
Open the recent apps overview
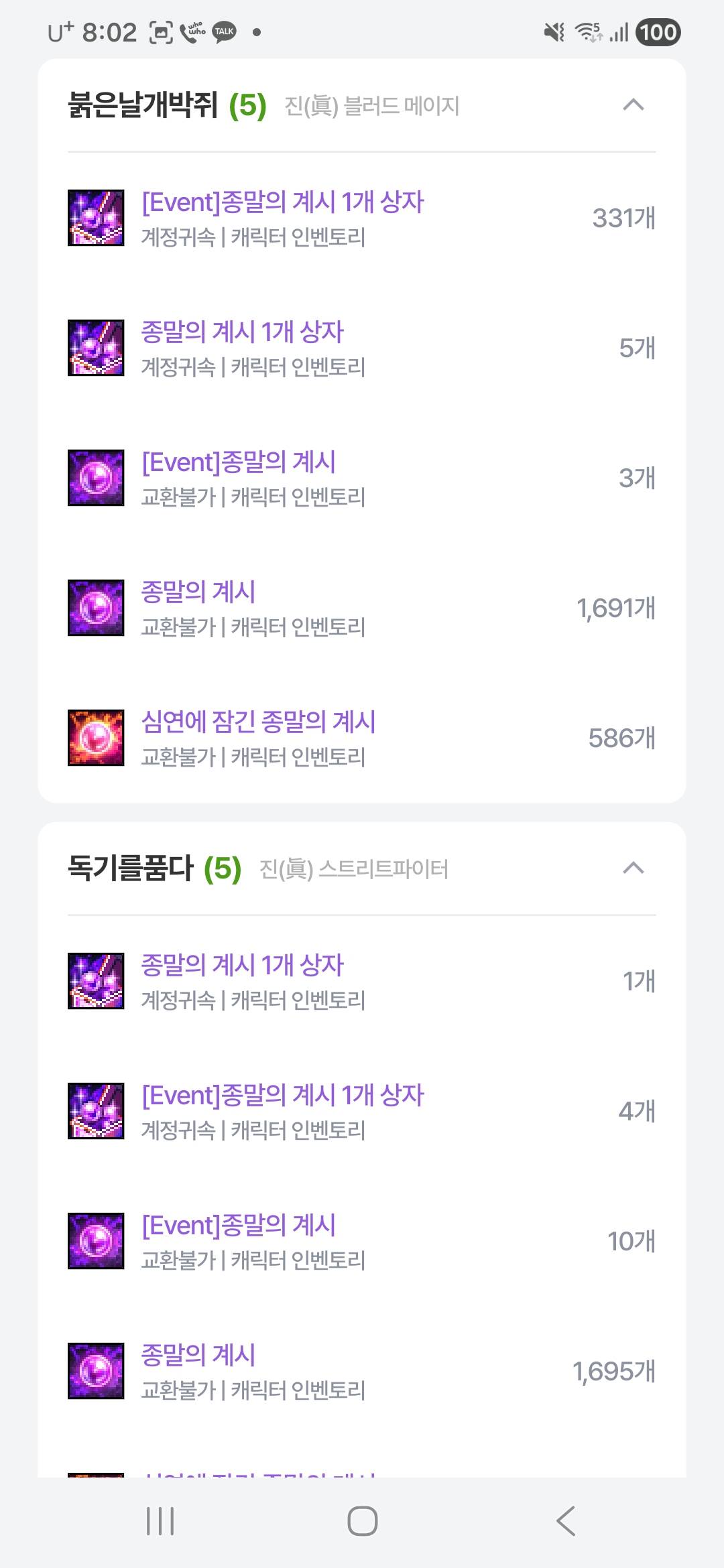click(x=160, y=1521)
